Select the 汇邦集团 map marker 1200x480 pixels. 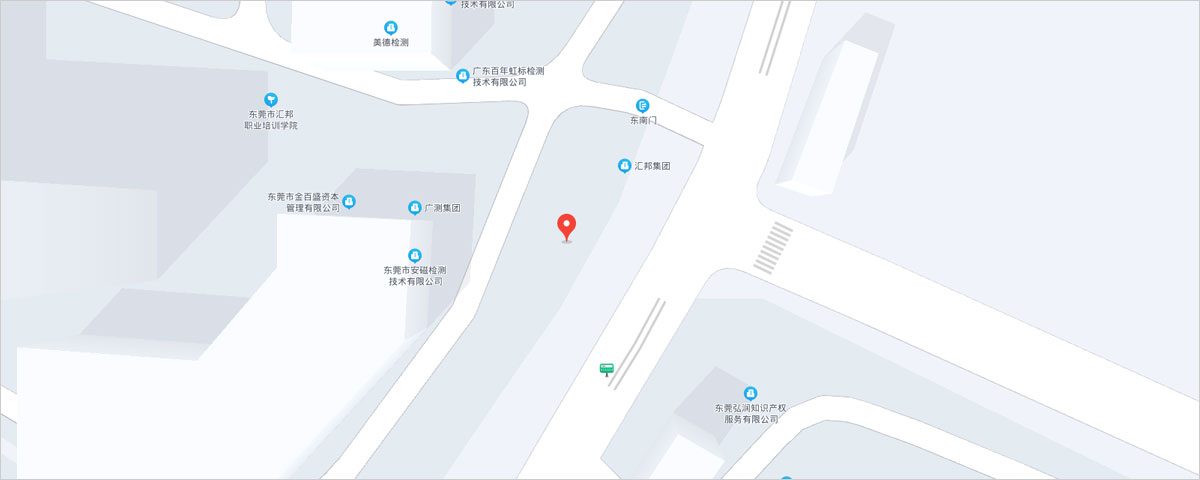624,165
